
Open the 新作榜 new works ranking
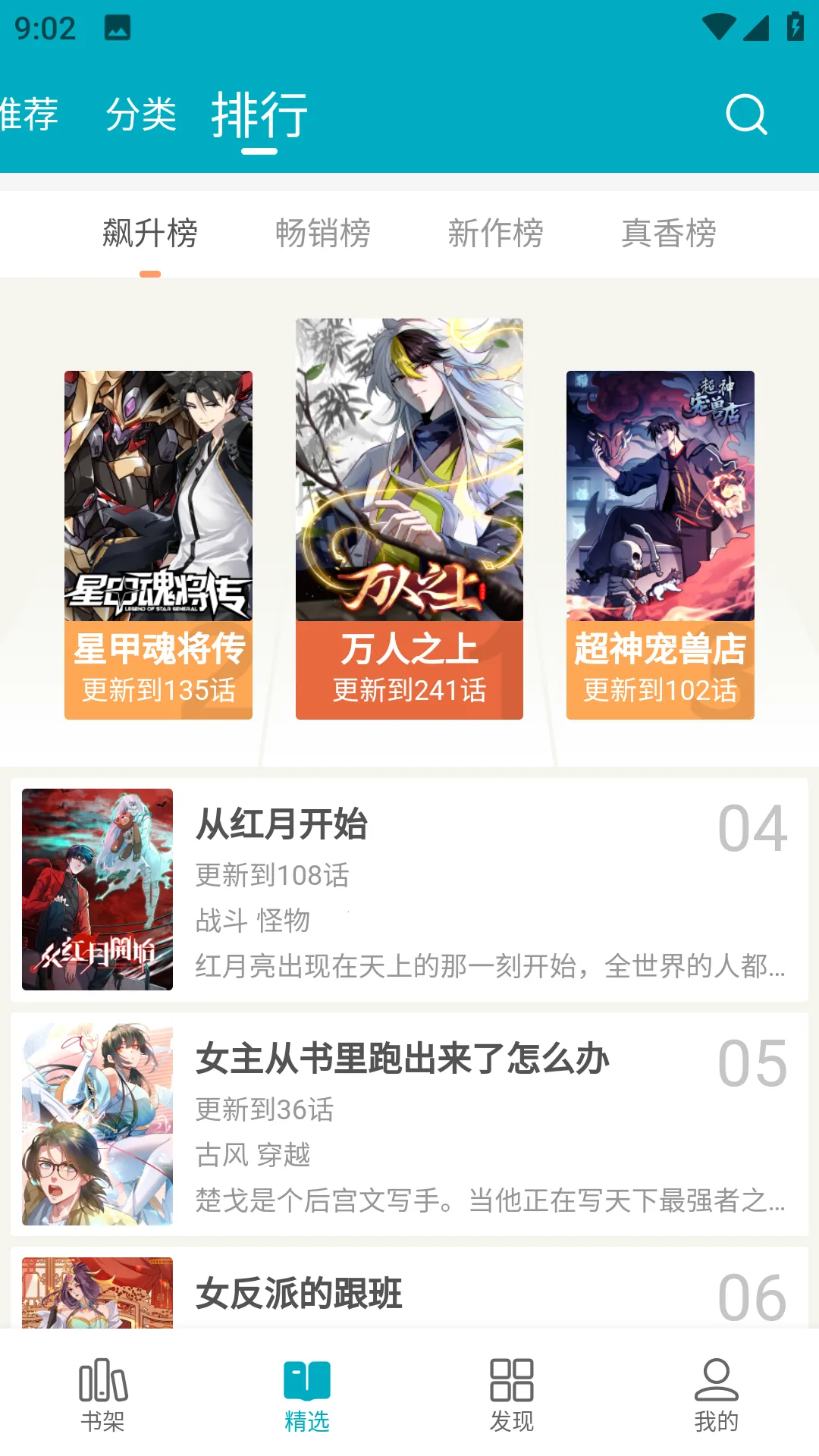(x=497, y=234)
